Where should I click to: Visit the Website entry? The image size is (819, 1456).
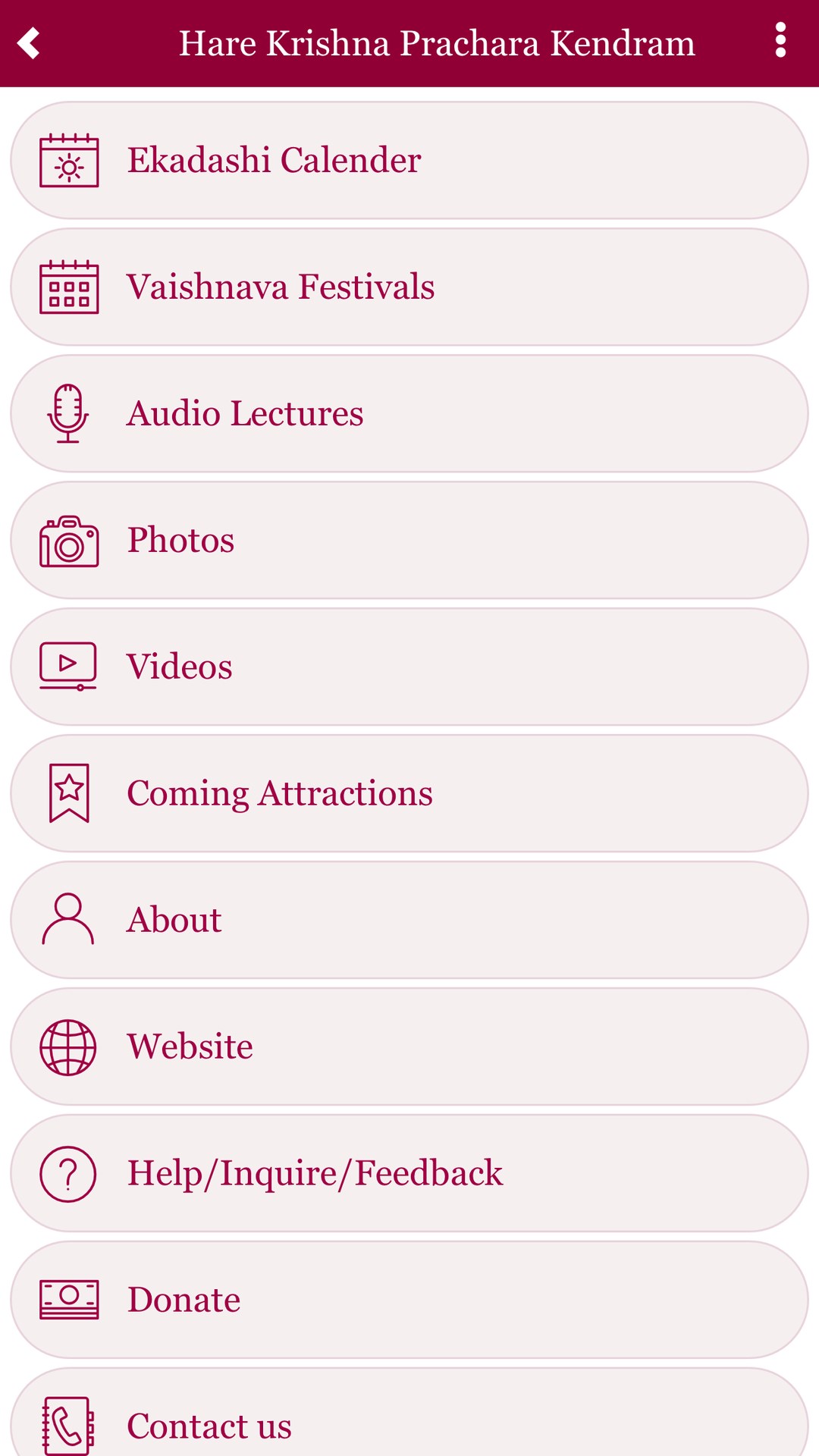pyautogui.click(x=409, y=1047)
